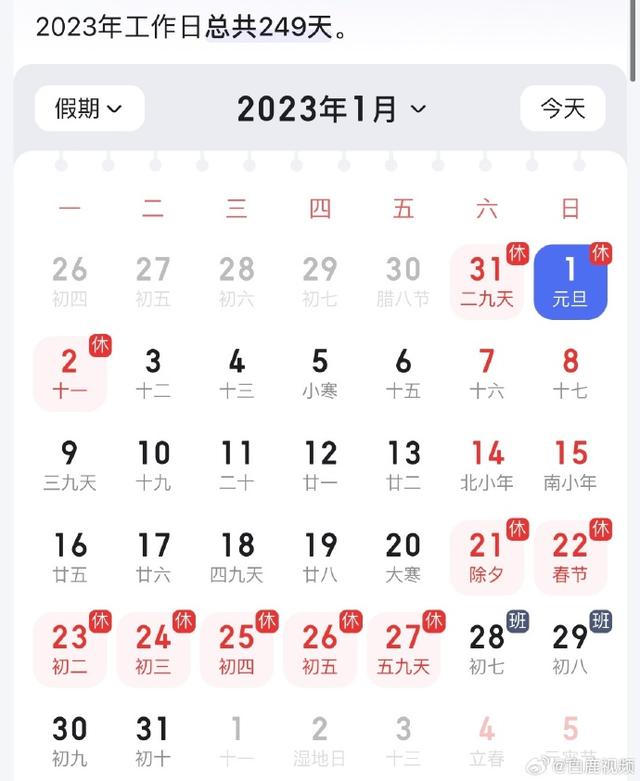Select January 2 holiday date
The width and height of the screenshot is (640, 781).
[x=70, y=373]
